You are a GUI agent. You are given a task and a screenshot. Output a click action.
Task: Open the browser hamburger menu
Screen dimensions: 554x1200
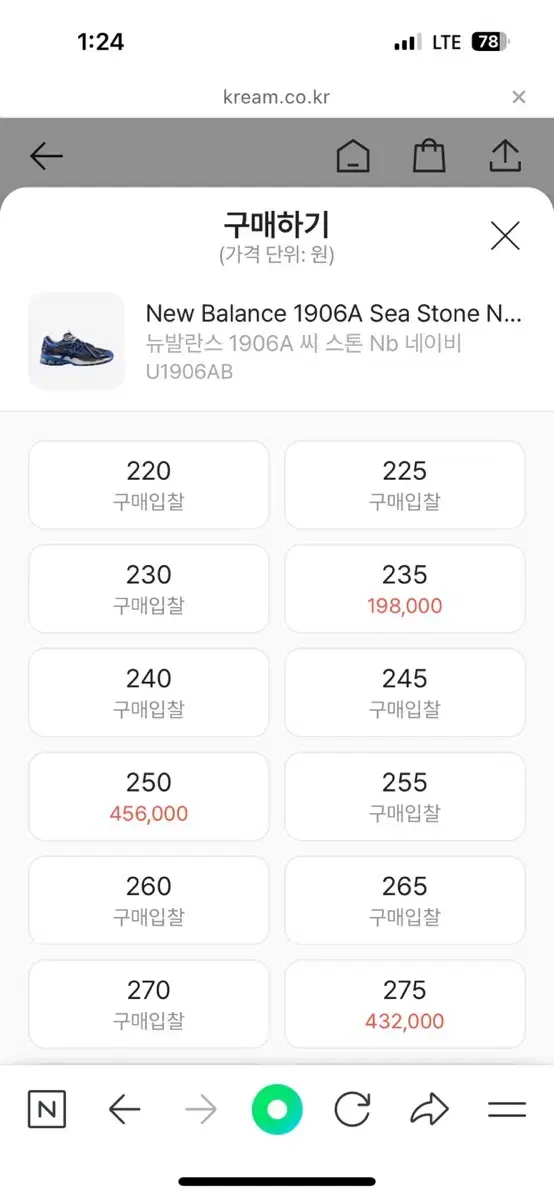[x=507, y=1110]
